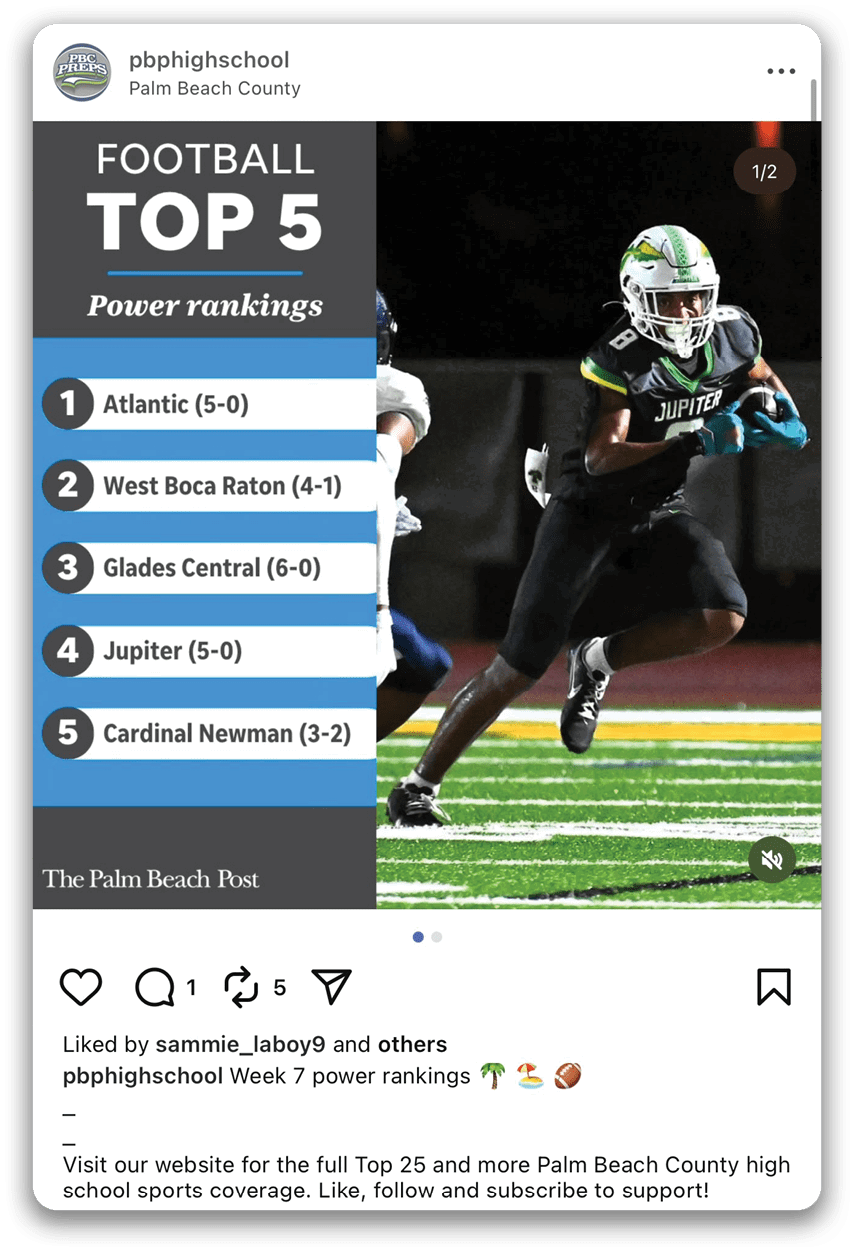854x1252 pixels.
Task: View others who liked this post
Action: click(412, 1045)
